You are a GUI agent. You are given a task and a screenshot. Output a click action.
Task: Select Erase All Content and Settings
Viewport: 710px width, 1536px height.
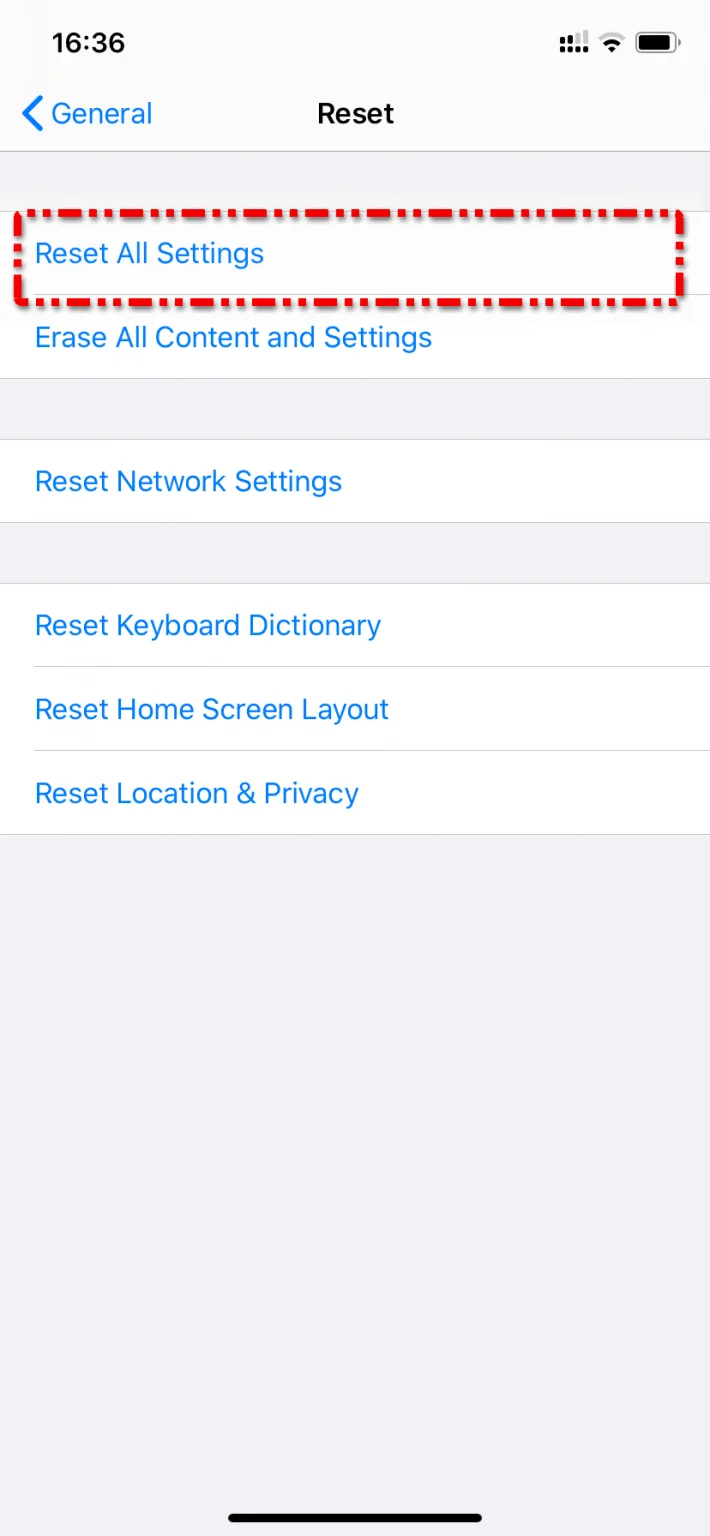click(x=233, y=338)
